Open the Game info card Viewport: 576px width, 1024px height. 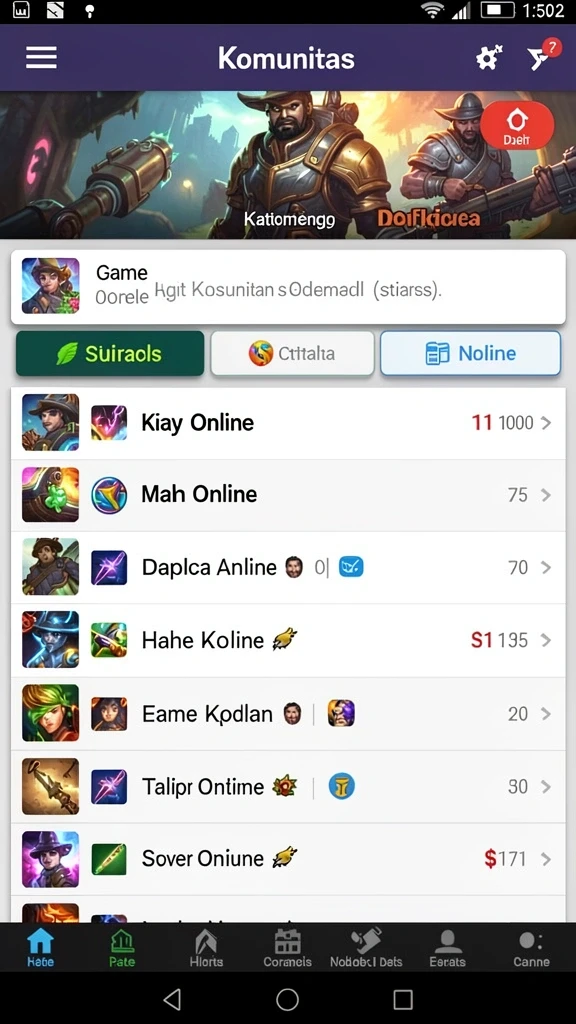288,287
